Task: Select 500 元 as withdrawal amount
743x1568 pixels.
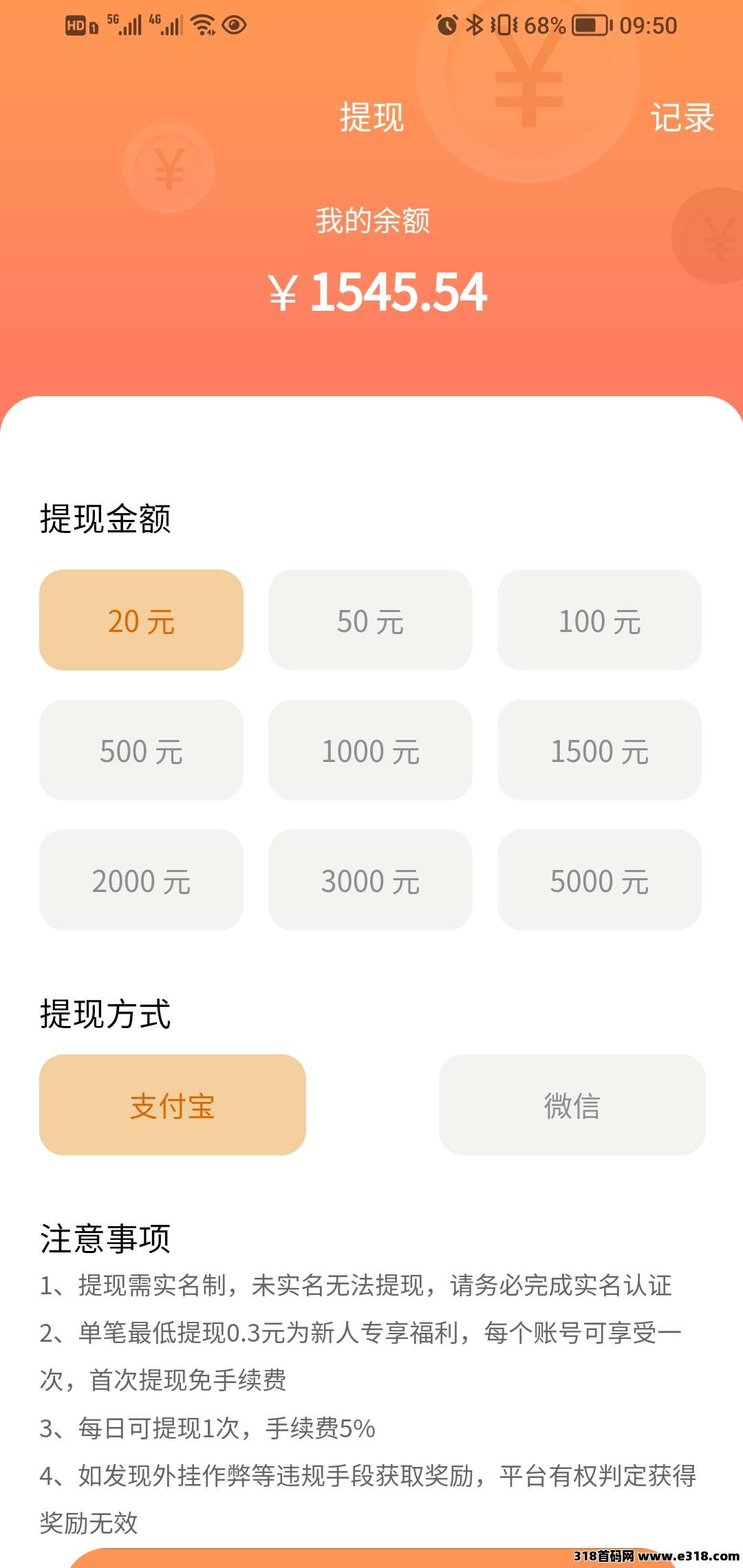Action: click(141, 750)
